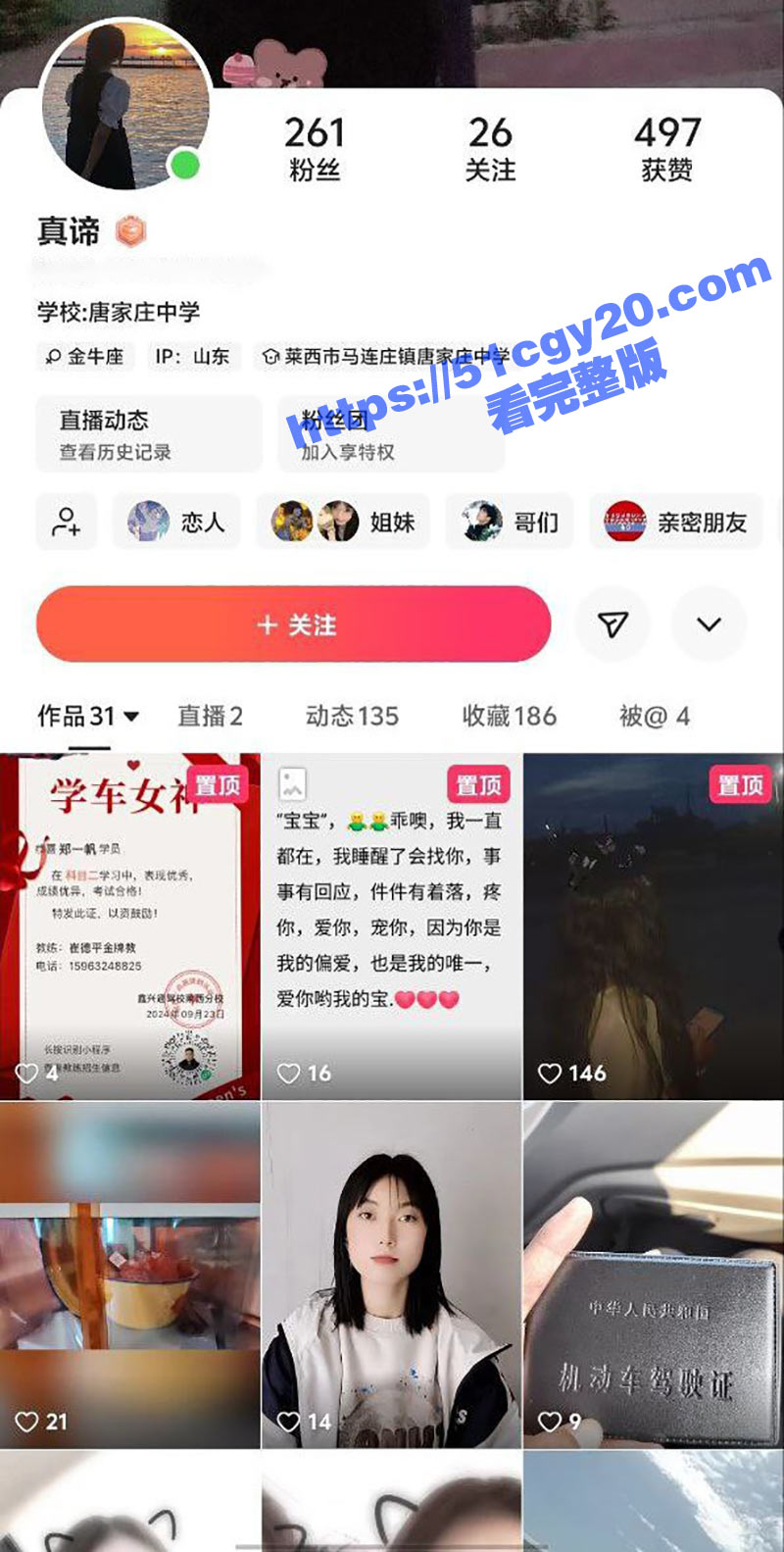This screenshot has width=784, height=1552.
Task: Open the pinned video with 146 likes
Action: pyautogui.click(x=653, y=926)
